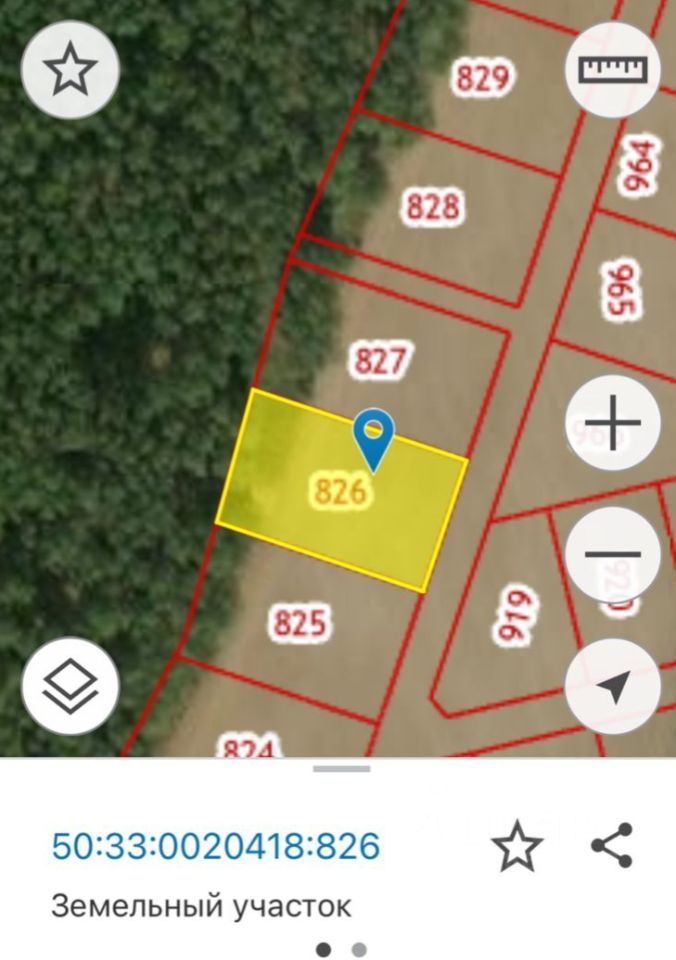Open favorites from the star map button
Viewport: 676px width, 960px height.
click(x=70, y=70)
